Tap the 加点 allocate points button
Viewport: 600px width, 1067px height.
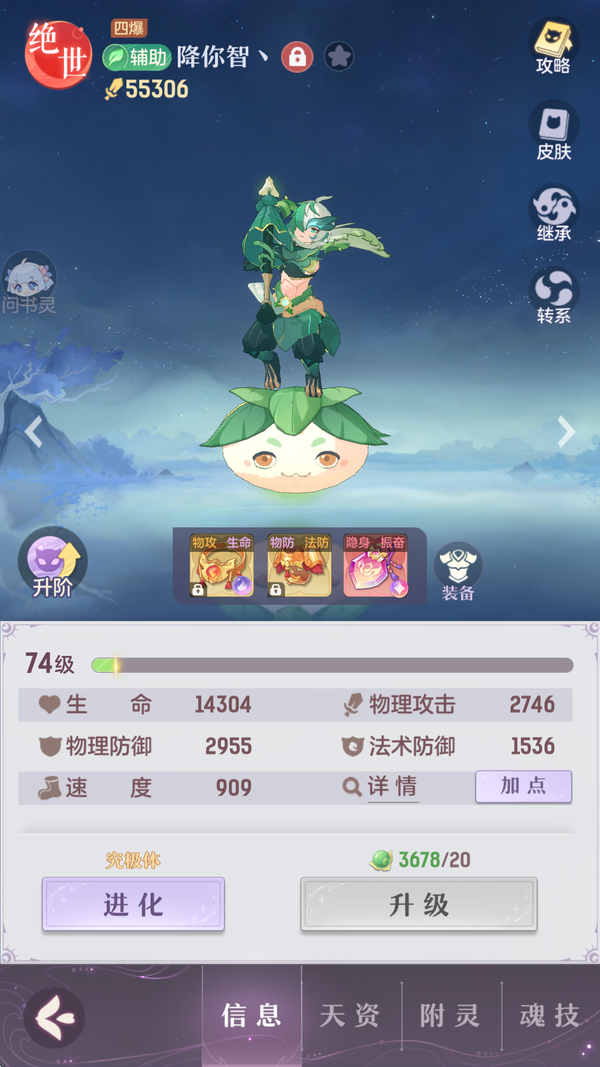tap(523, 786)
